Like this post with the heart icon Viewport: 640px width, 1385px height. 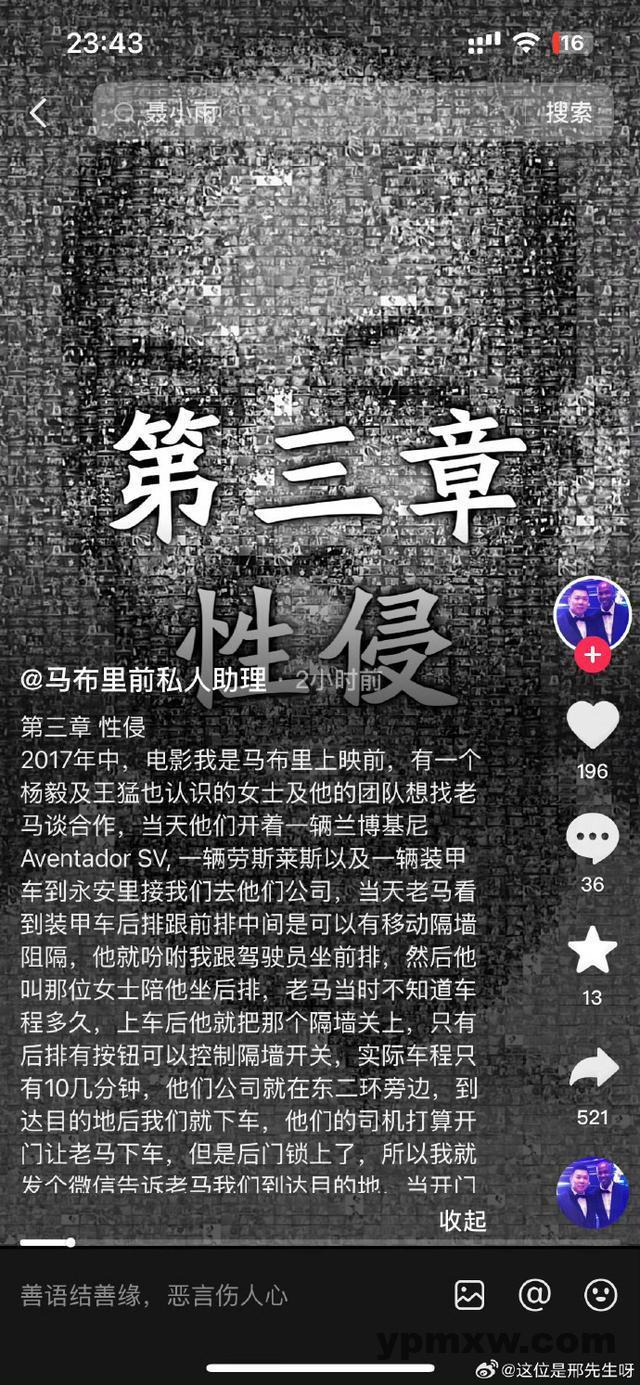(593, 728)
